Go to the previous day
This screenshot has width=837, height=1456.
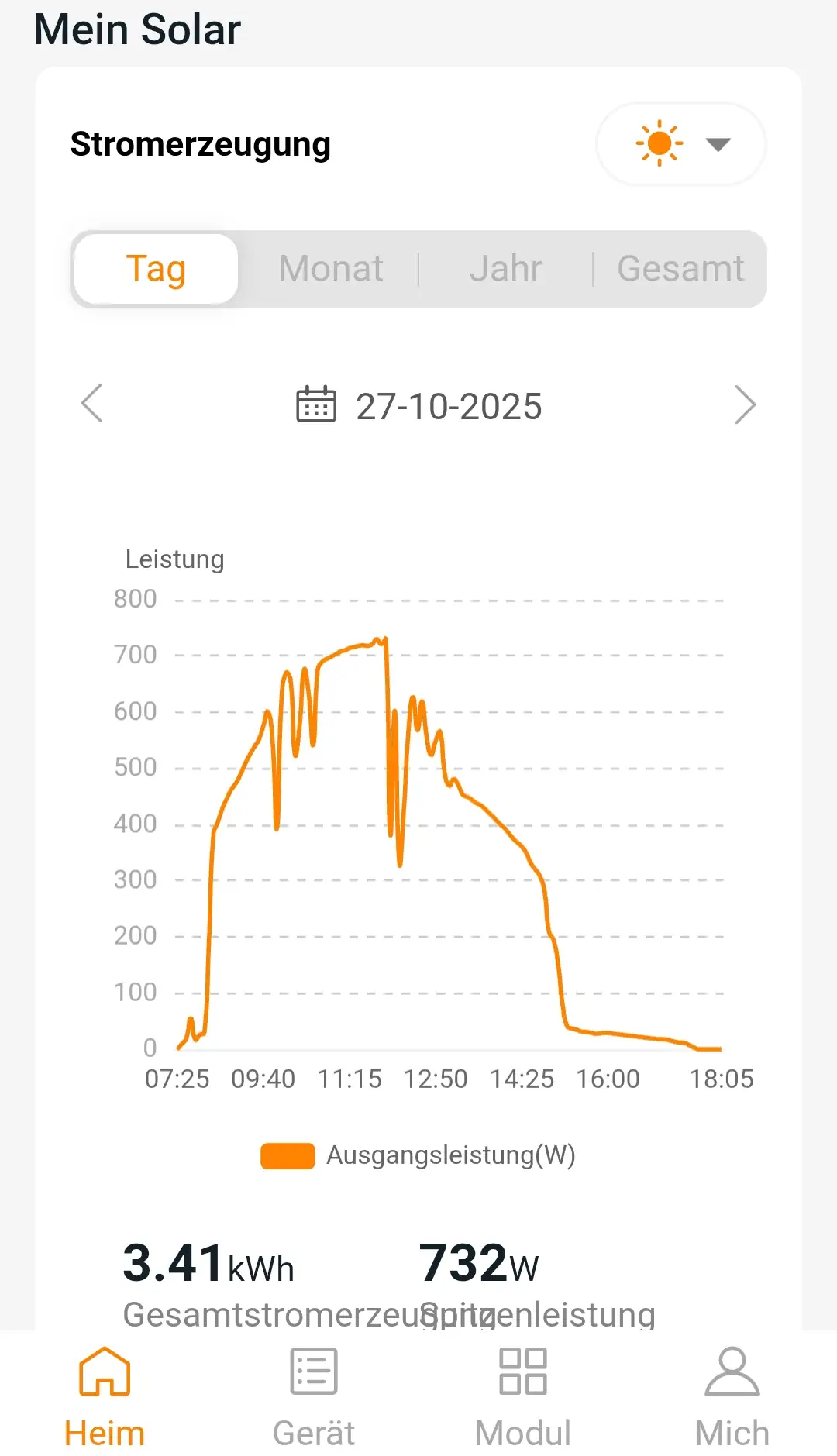point(92,404)
